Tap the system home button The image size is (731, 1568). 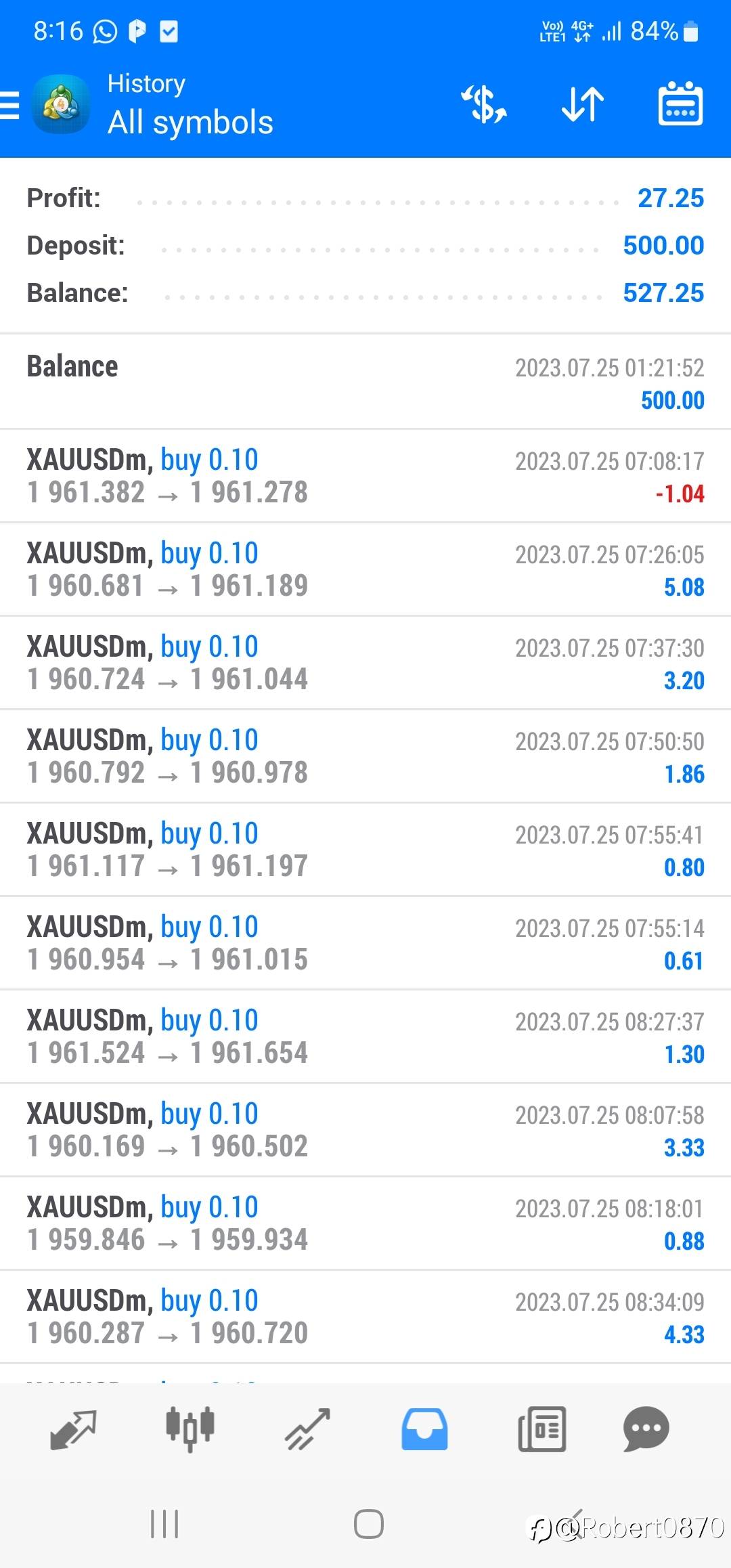coord(368,1524)
